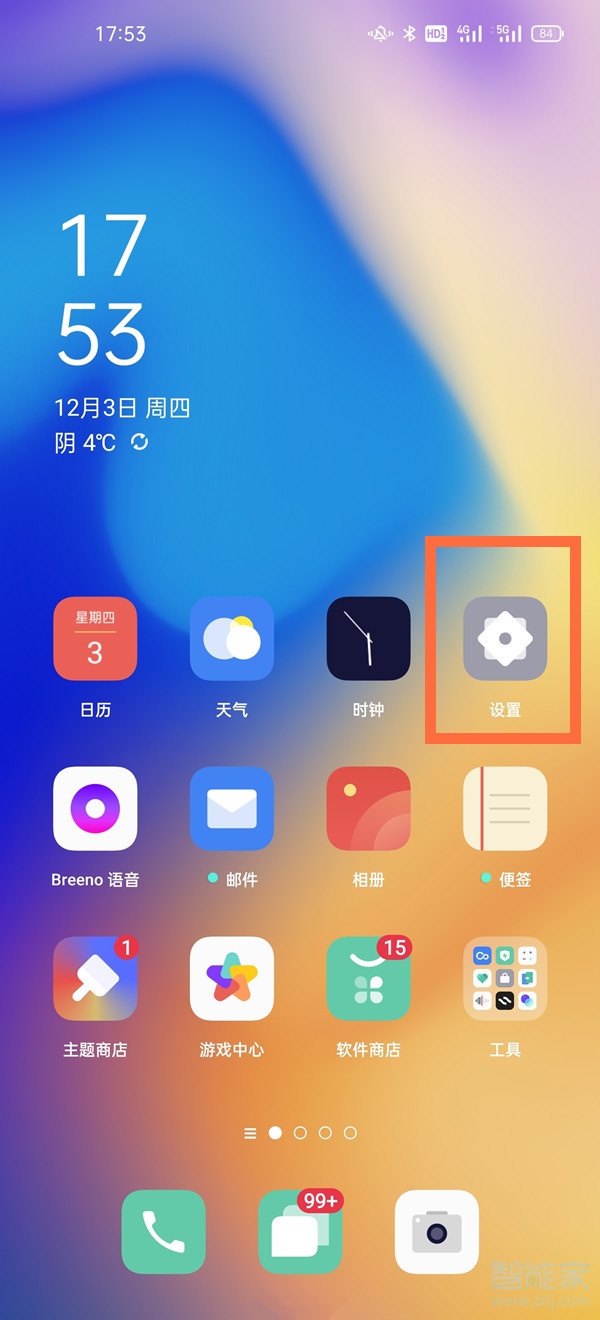Open the 软件商店 app store
The image size is (600, 1320).
click(x=368, y=979)
